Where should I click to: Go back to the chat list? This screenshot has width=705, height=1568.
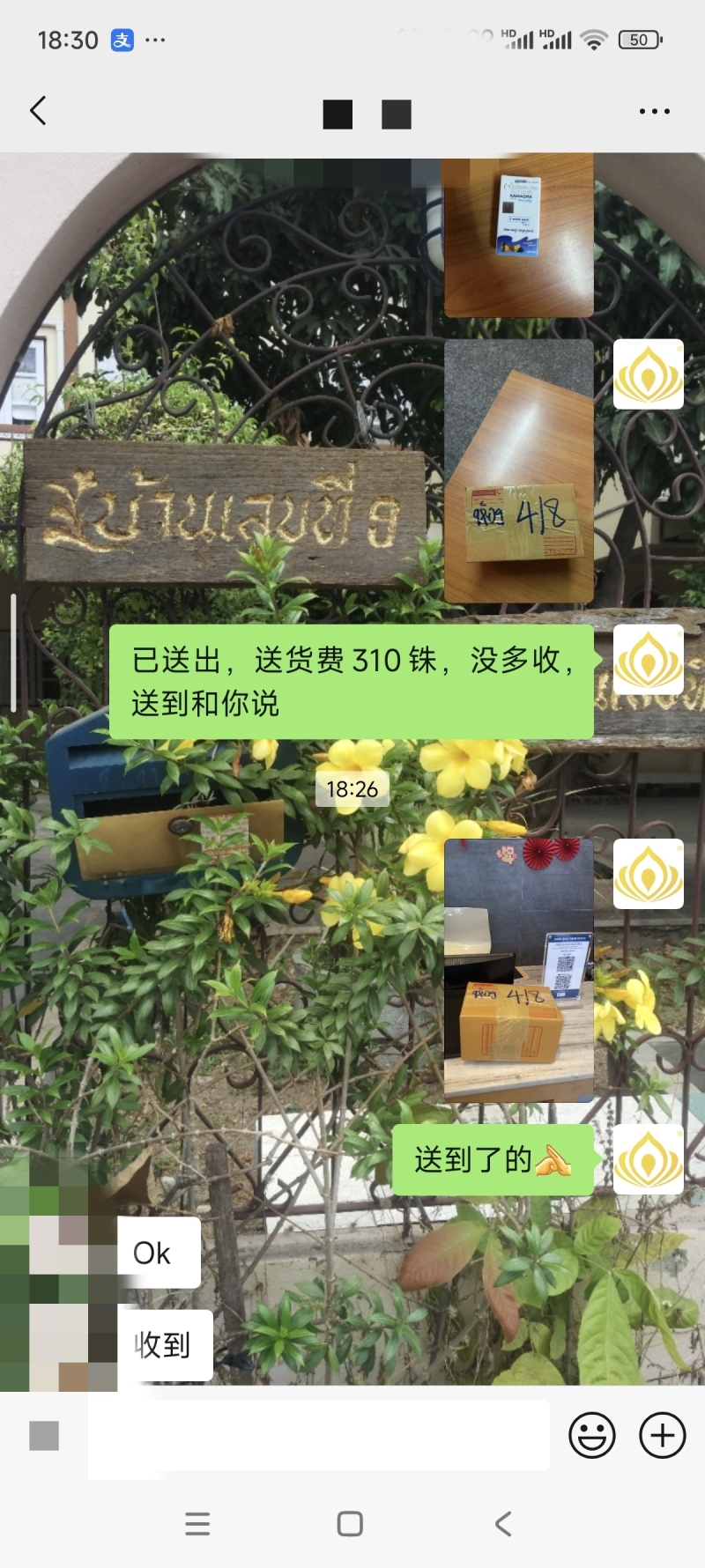tap(38, 111)
